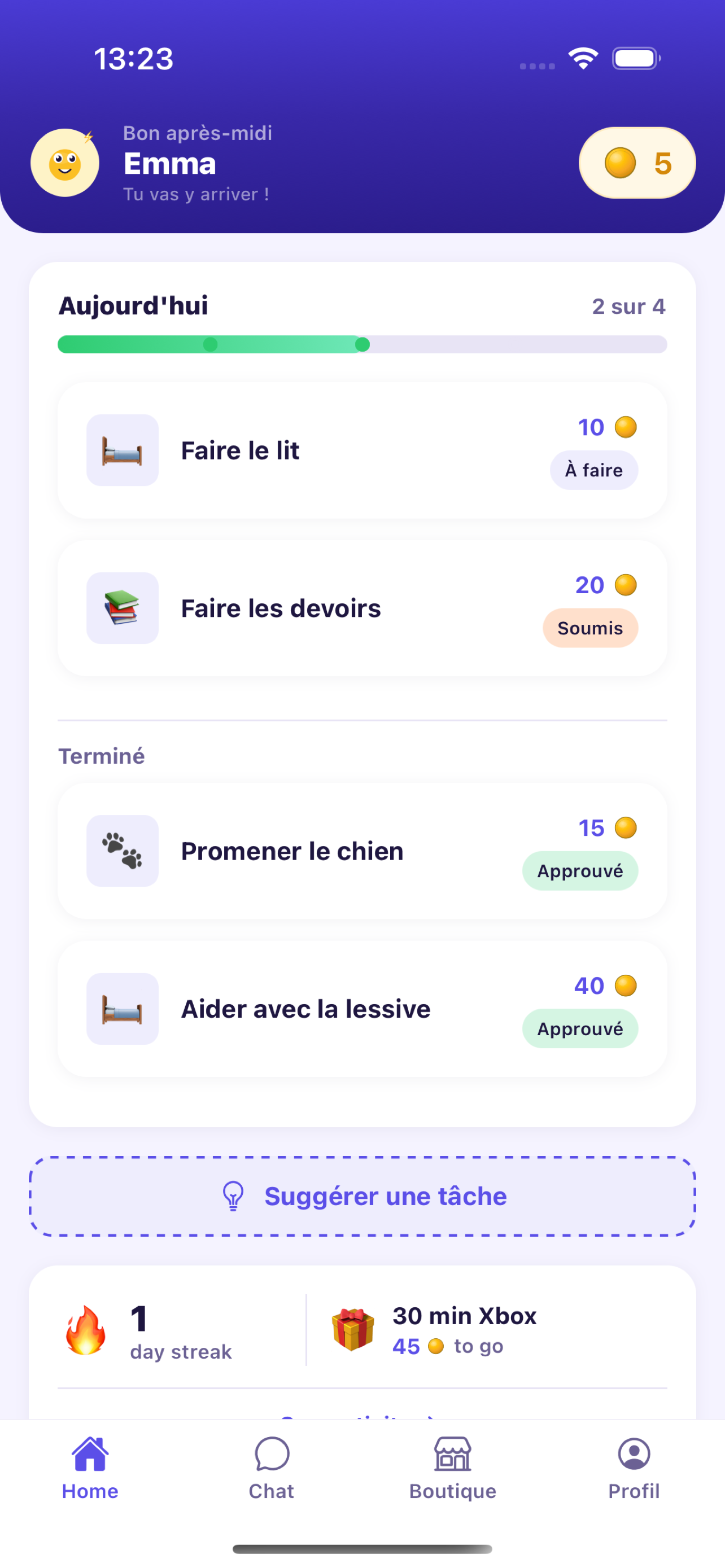The image size is (725, 1568).
Task: Tap the paw icon for Promener le chien
Action: [x=123, y=851]
